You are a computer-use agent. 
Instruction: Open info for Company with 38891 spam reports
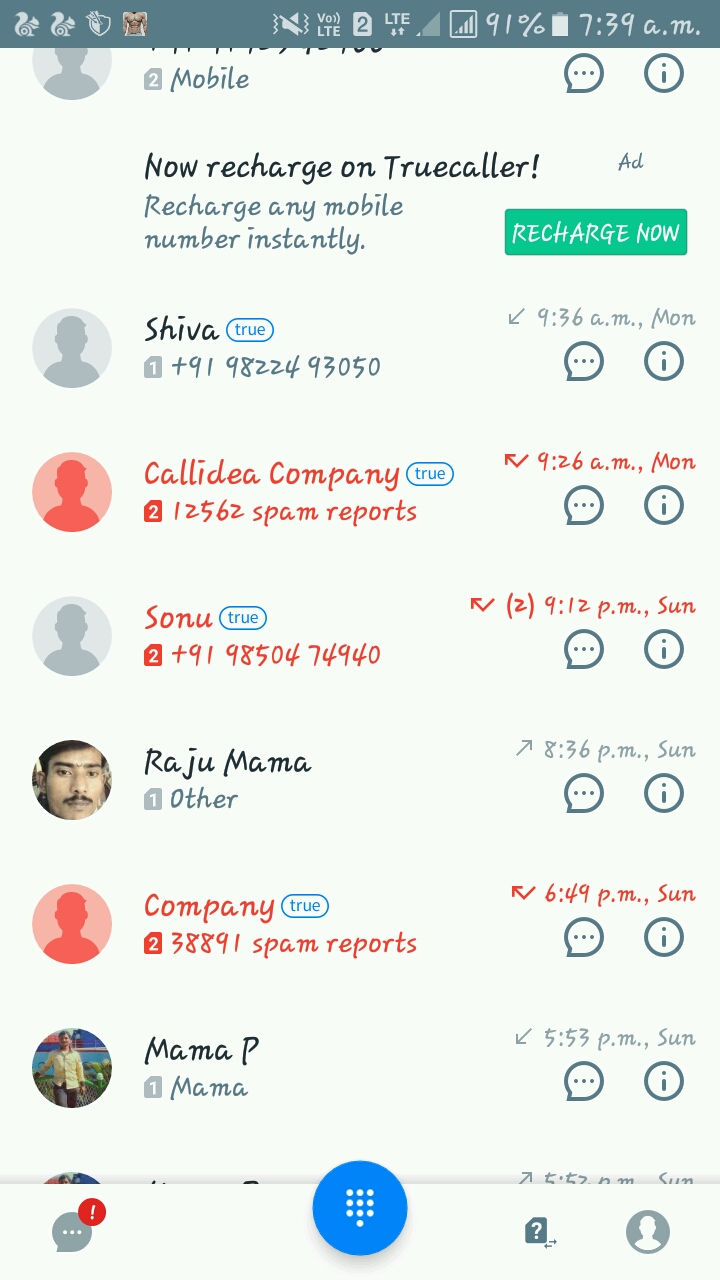point(663,937)
